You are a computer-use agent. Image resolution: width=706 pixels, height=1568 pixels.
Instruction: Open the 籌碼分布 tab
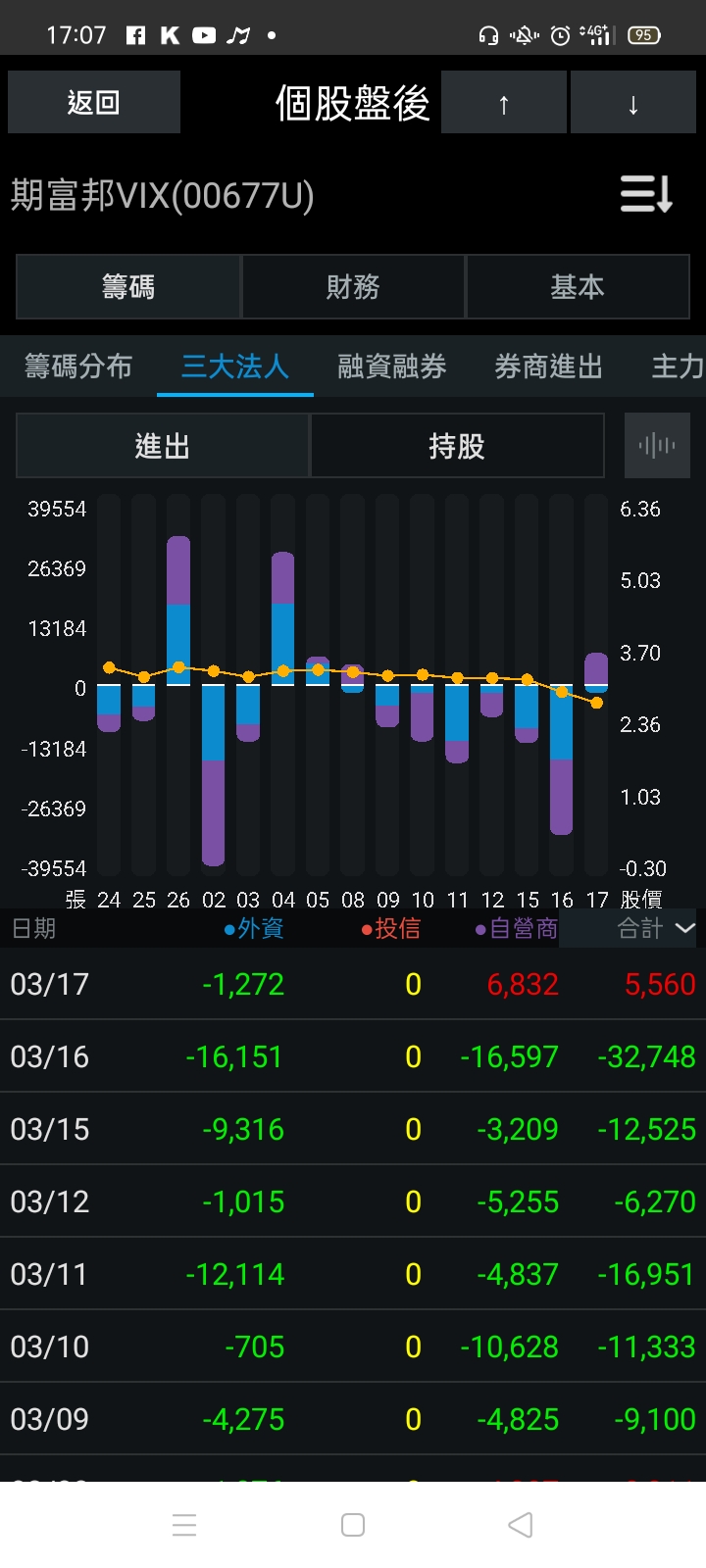[x=78, y=367]
